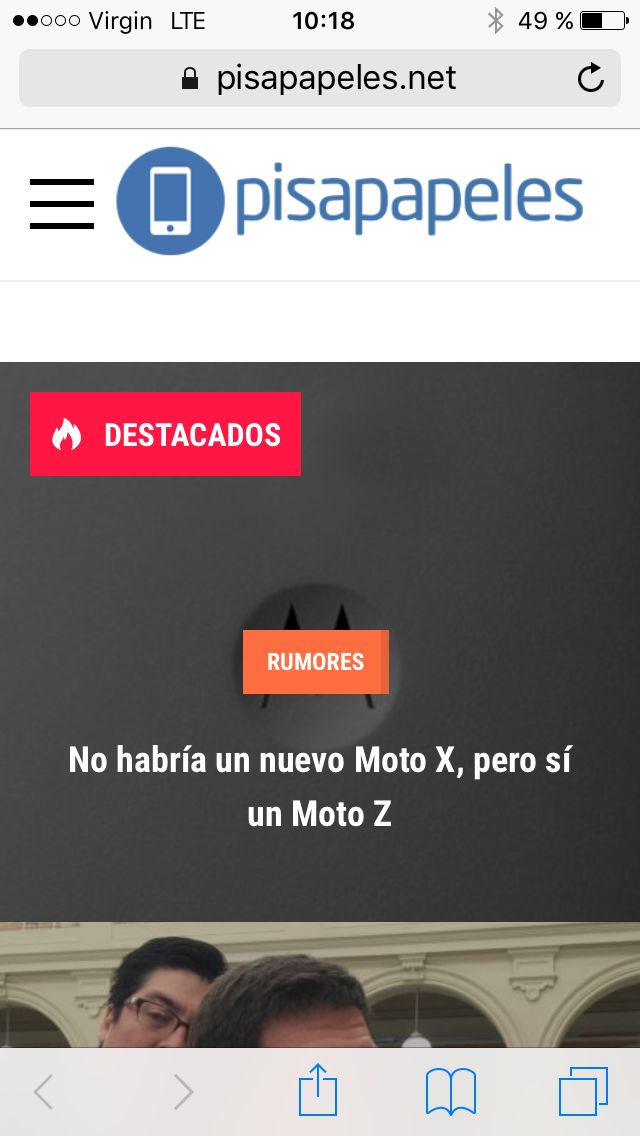This screenshot has height=1136, width=640.
Task: Open the Destacados section
Action: [x=165, y=434]
